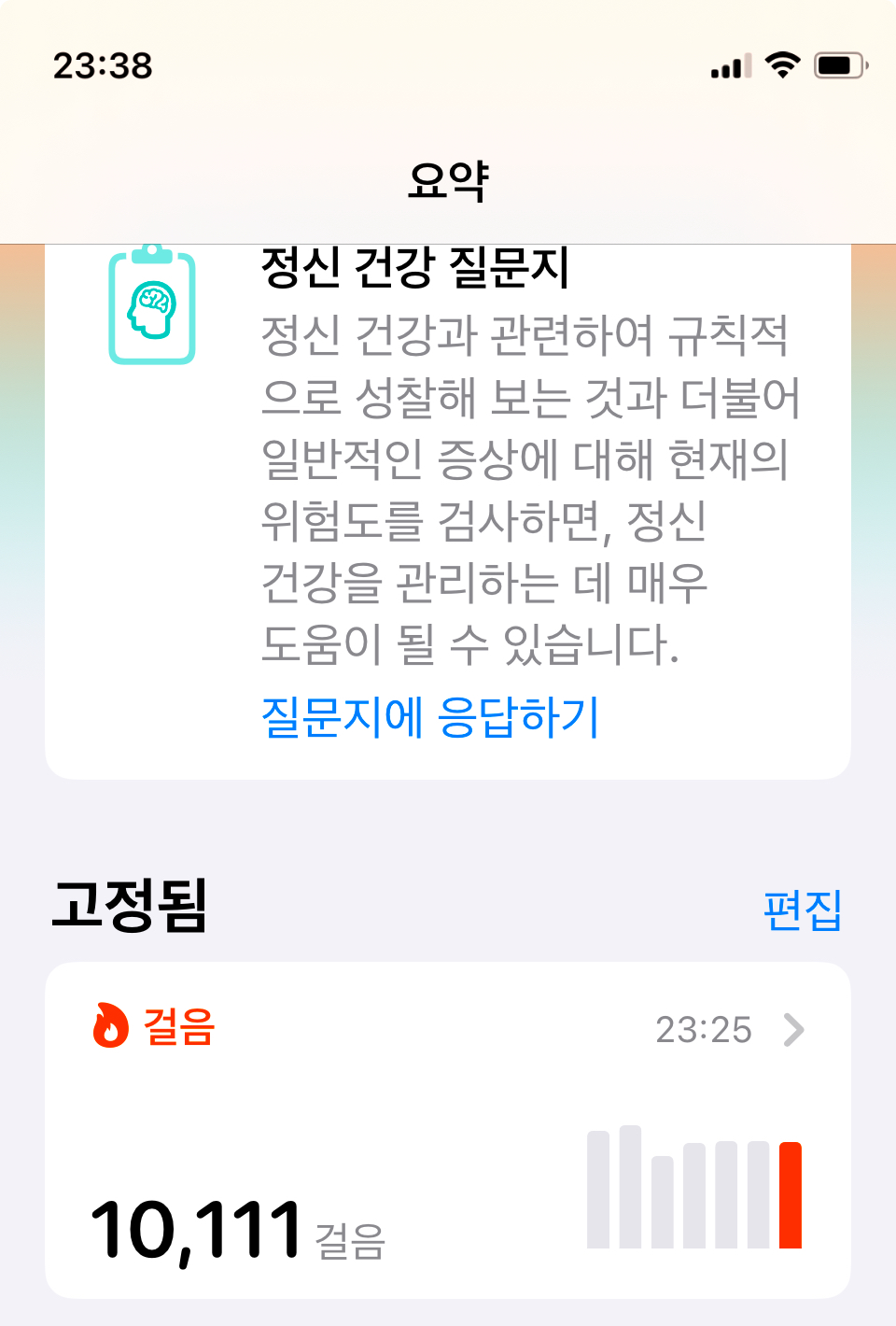896x1326 pixels.
Task: Edit the pinned items with 편집
Action: coord(802,910)
